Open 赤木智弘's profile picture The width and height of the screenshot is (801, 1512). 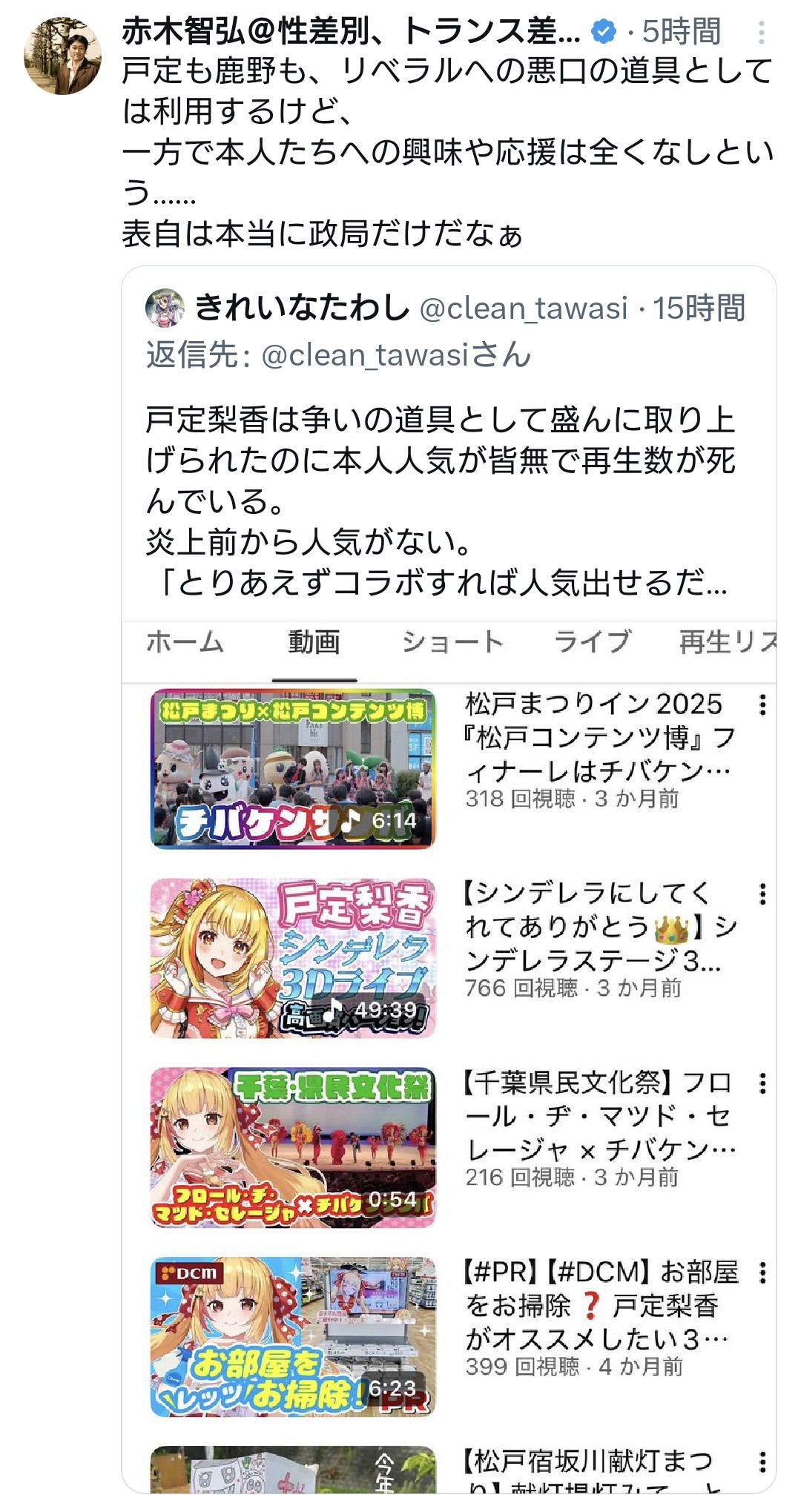pyautogui.click(x=62, y=56)
